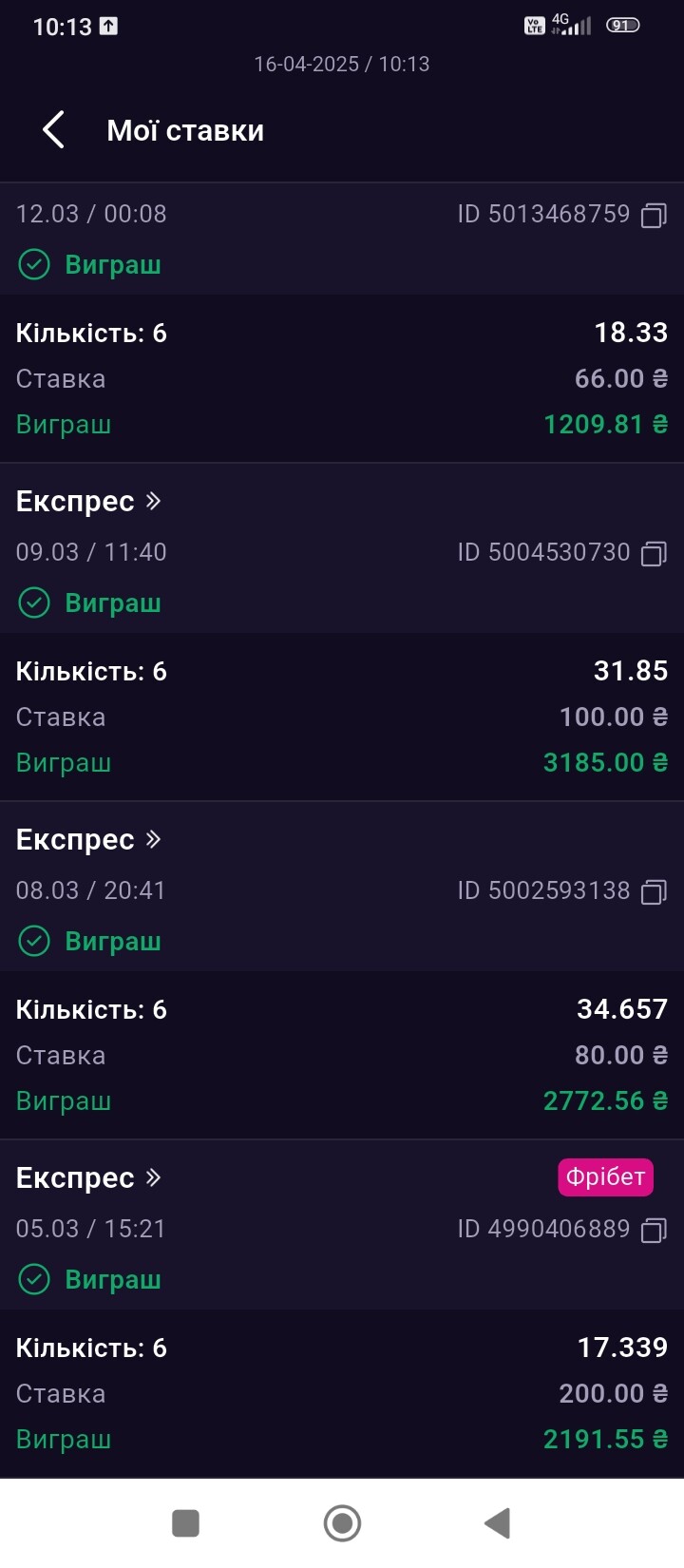Viewport: 684px width, 1568px height.
Task: Go back from Мої ставки screen
Action: pos(54,130)
